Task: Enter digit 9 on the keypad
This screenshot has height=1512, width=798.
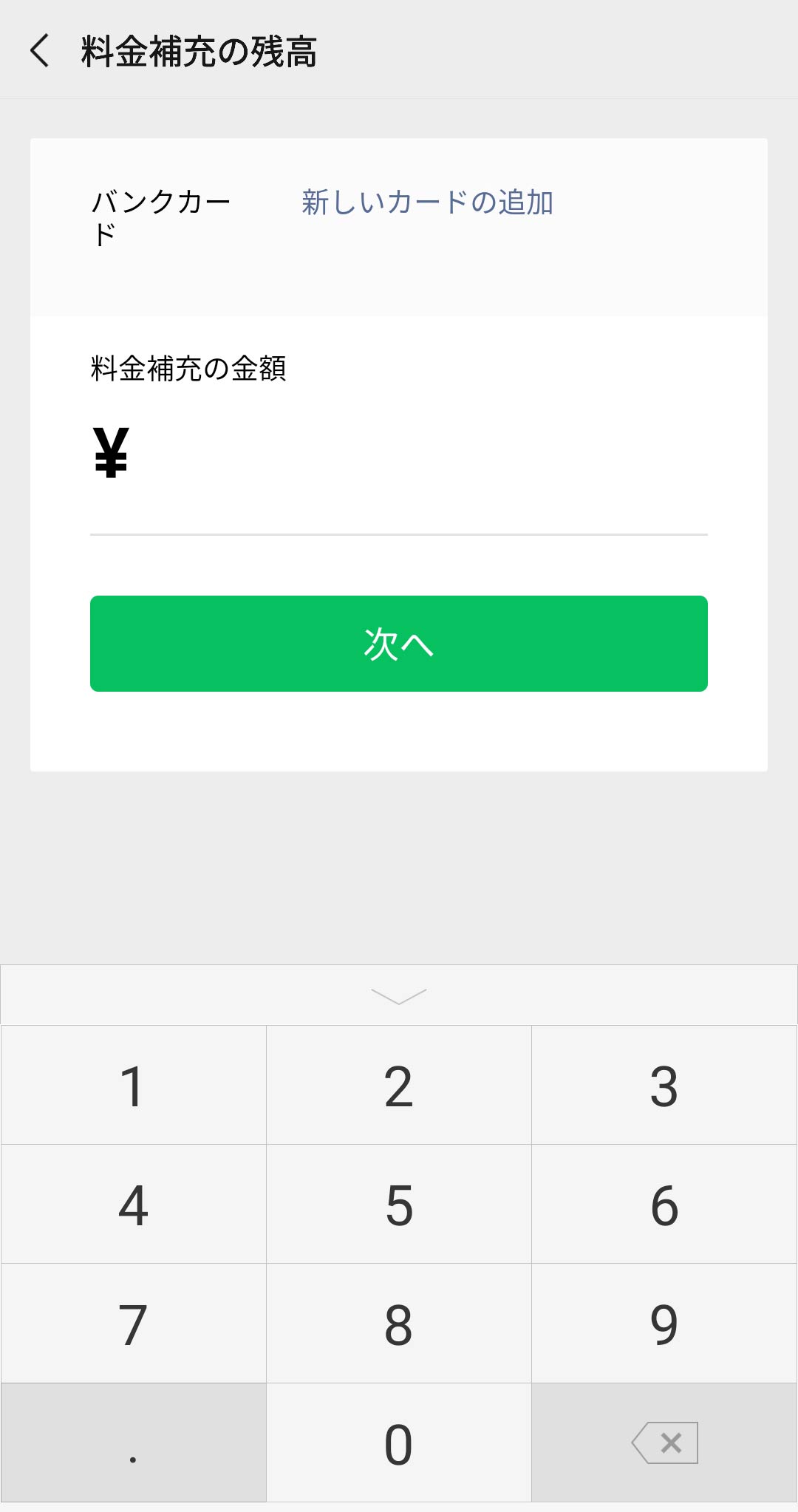Action: pyautogui.click(x=664, y=1324)
